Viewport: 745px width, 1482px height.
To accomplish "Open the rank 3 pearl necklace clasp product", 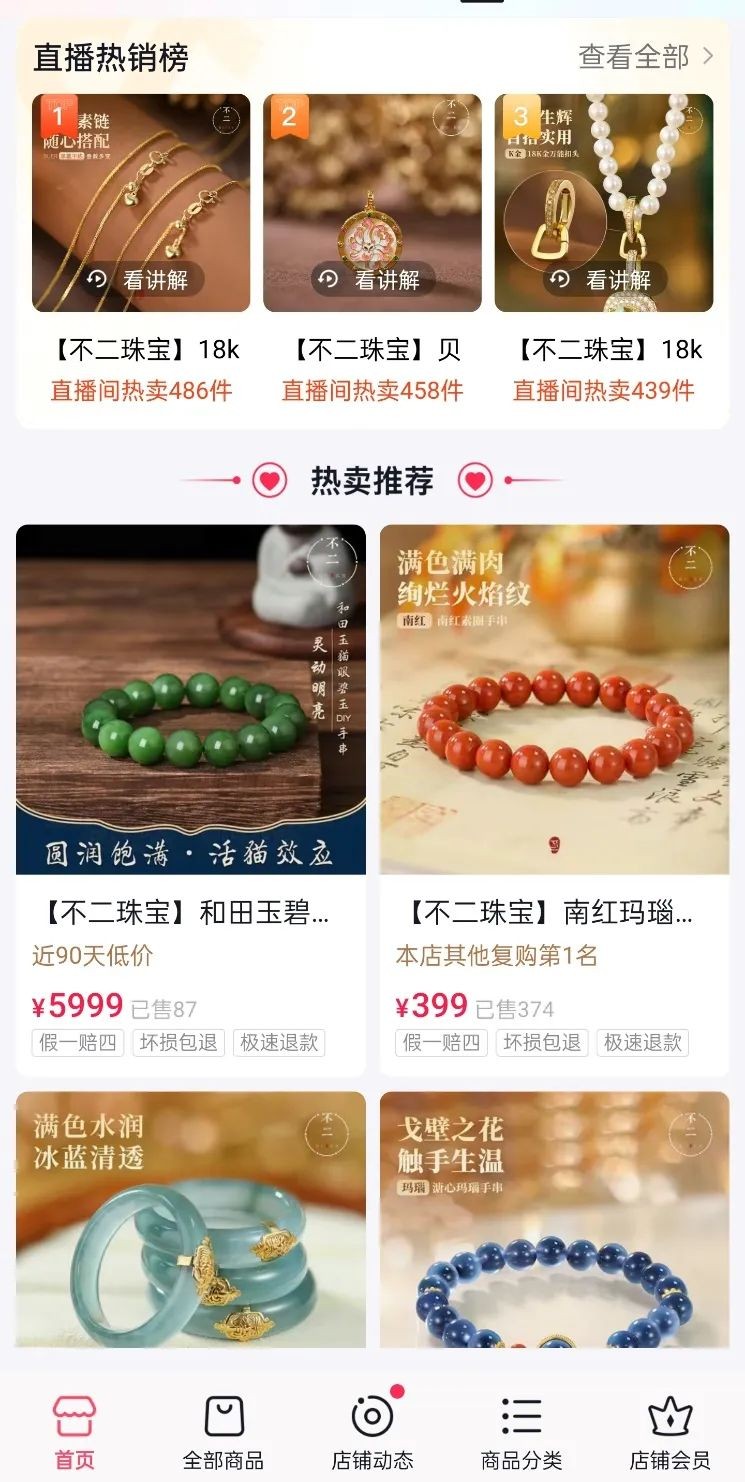I will (x=603, y=203).
